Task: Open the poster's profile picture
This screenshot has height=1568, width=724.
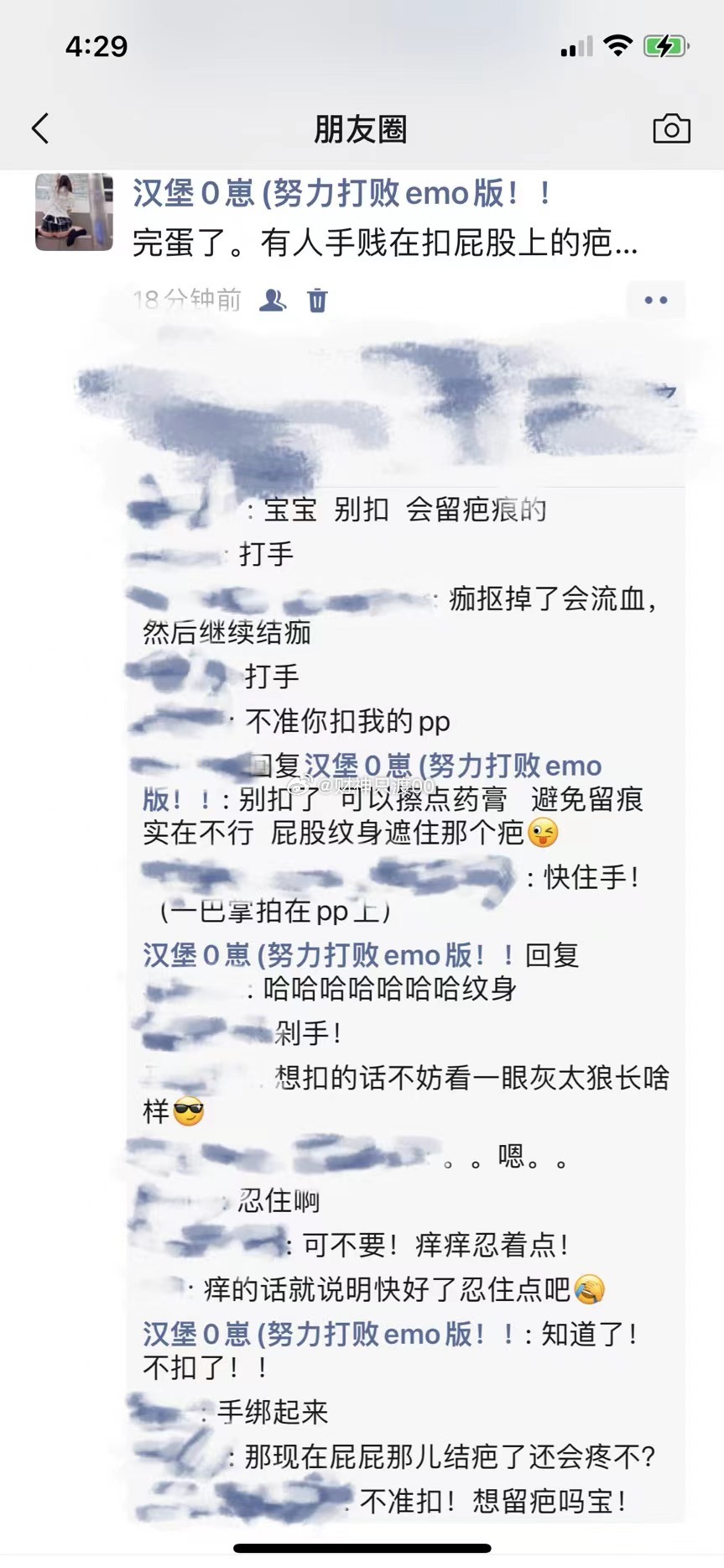Action: point(74,212)
